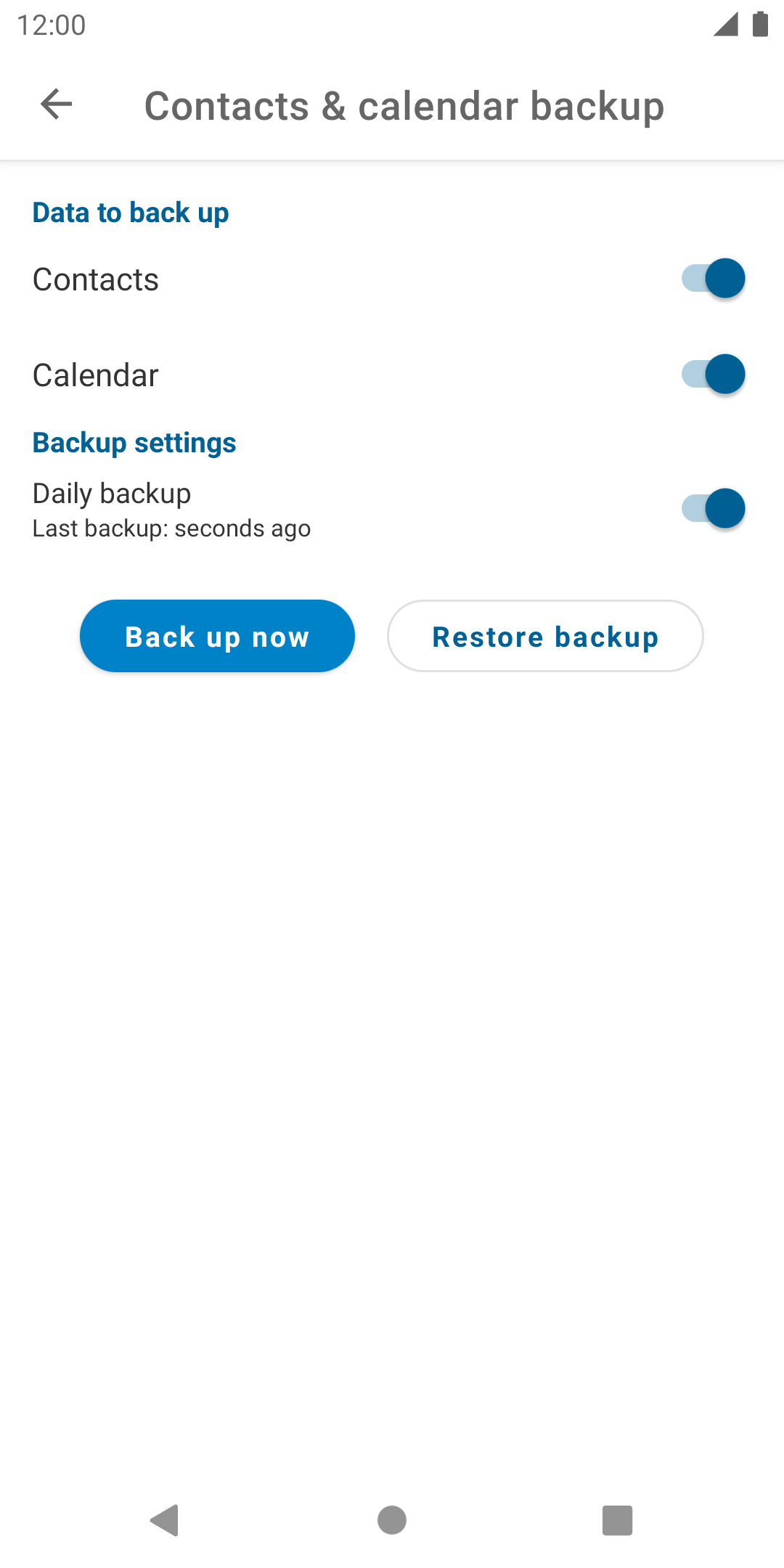The width and height of the screenshot is (784, 1568).
Task: Tap the system home button
Action: (x=392, y=1520)
